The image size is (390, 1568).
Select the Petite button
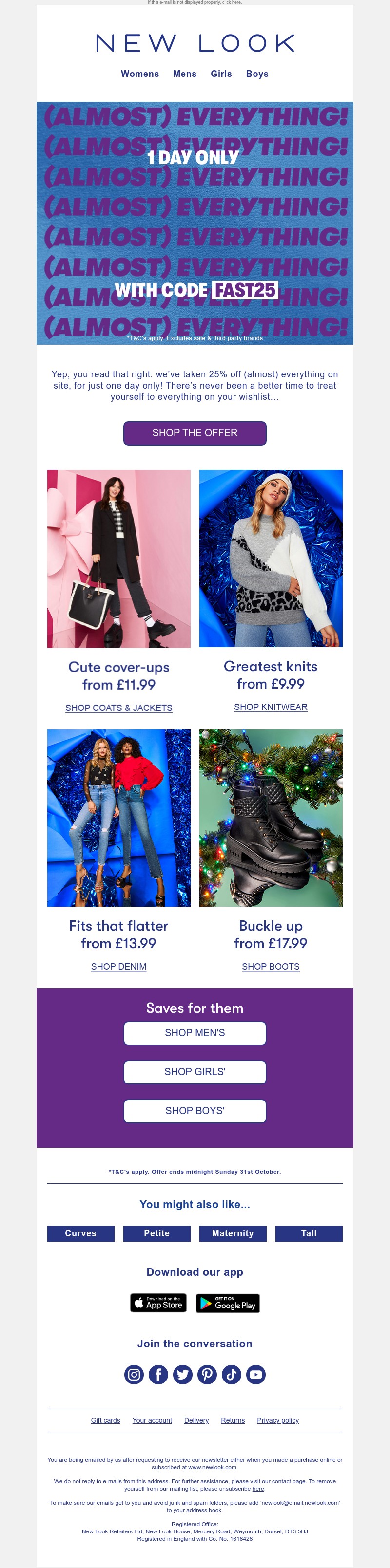[156, 1233]
